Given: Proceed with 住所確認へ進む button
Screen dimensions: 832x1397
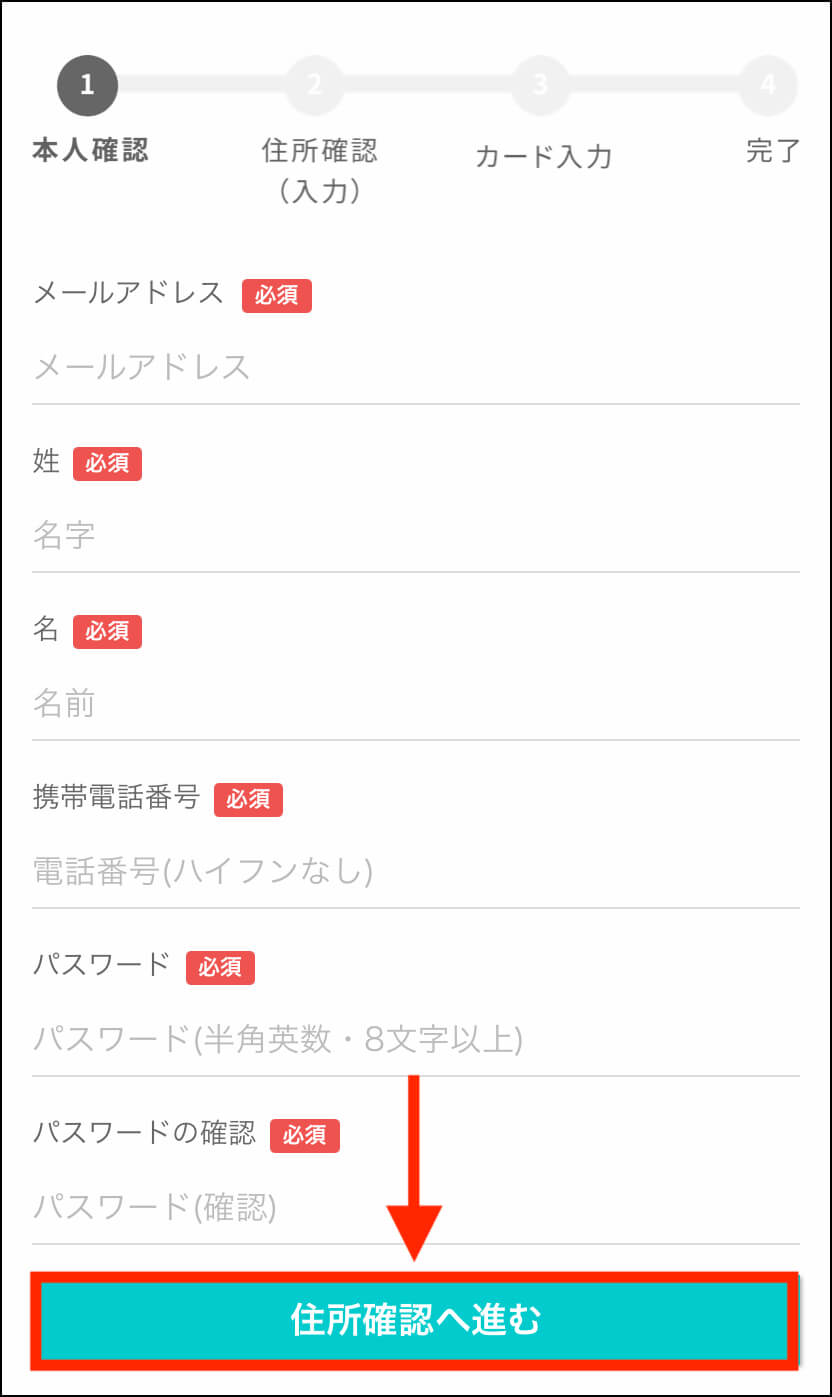Looking at the screenshot, I should 416,1319.
